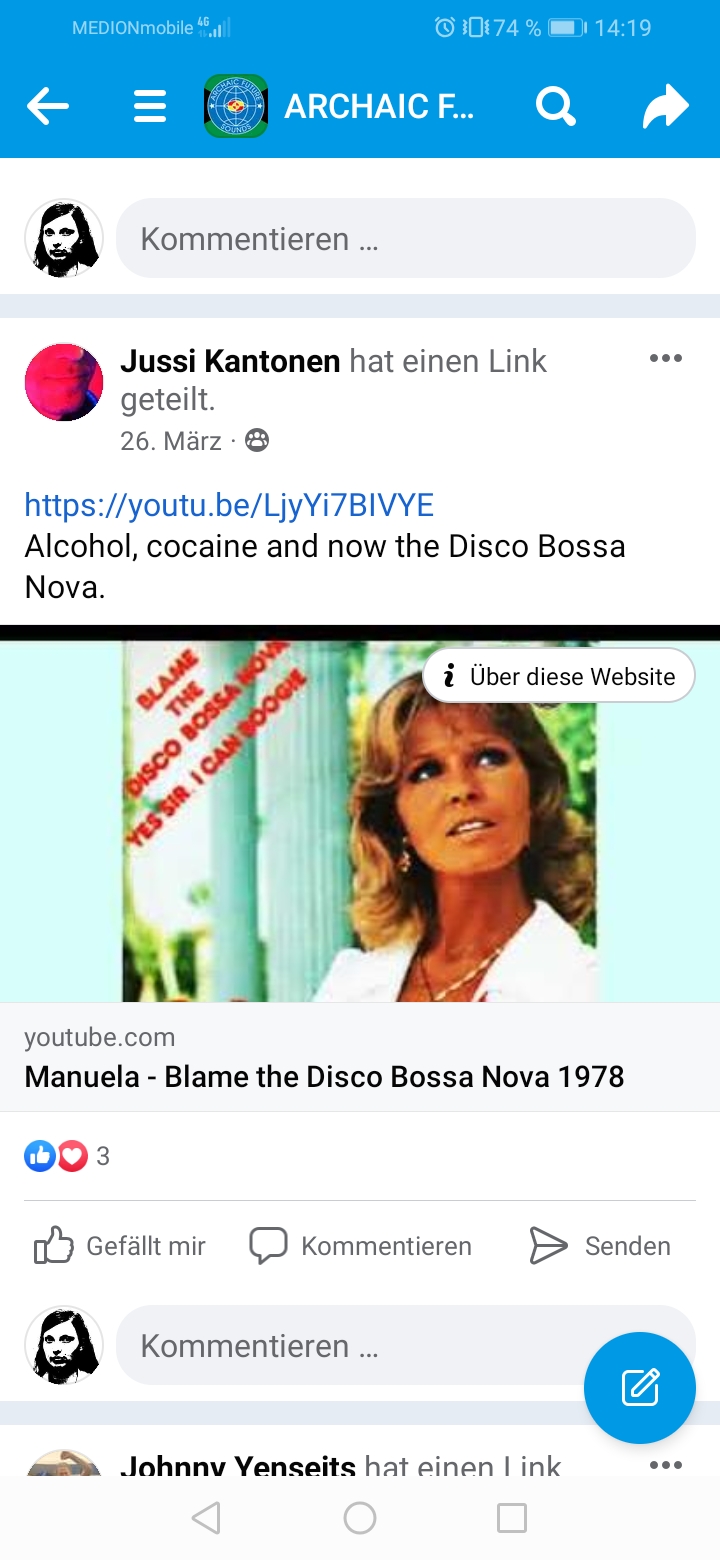The image size is (720, 1560).
Task: Send the post via 'Senden'
Action: 600,1246
